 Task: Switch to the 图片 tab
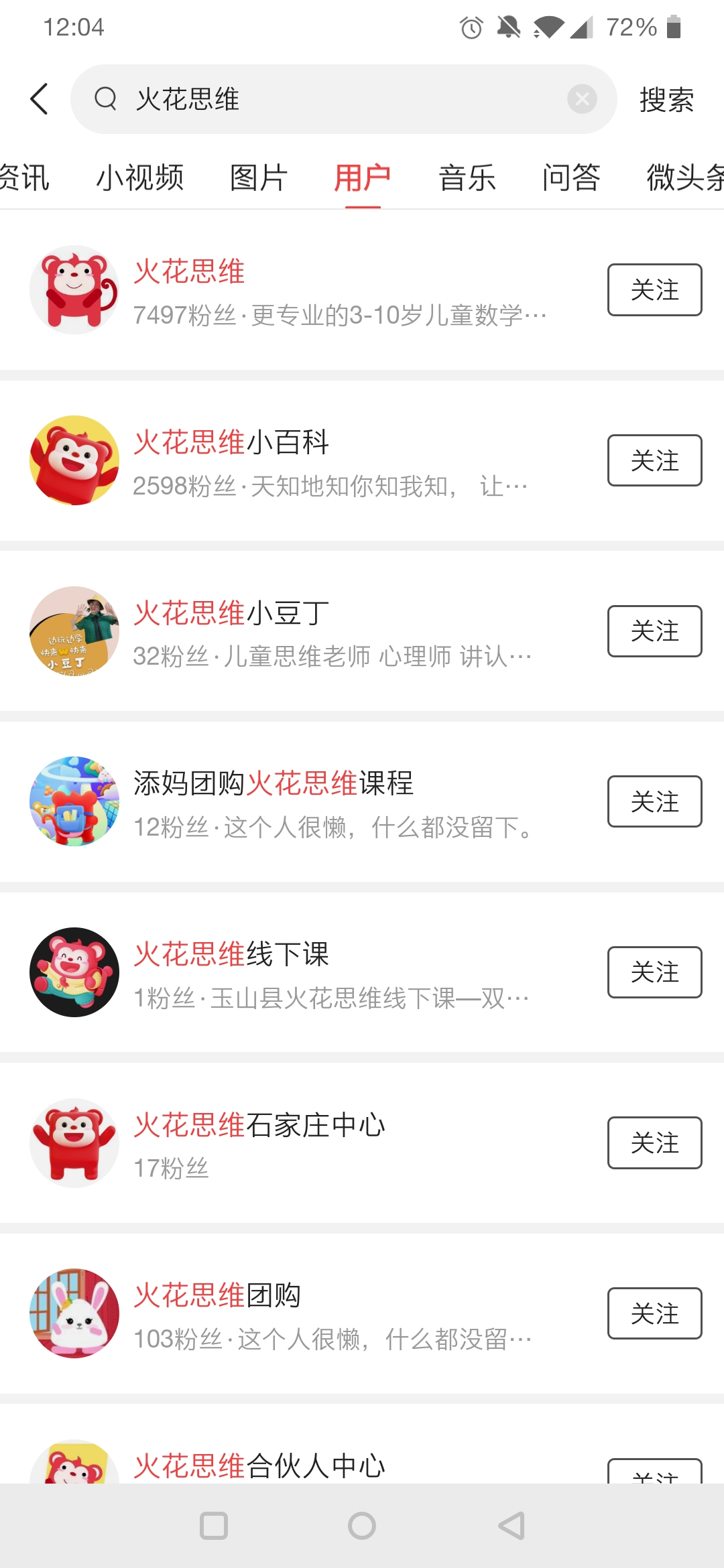point(258,177)
